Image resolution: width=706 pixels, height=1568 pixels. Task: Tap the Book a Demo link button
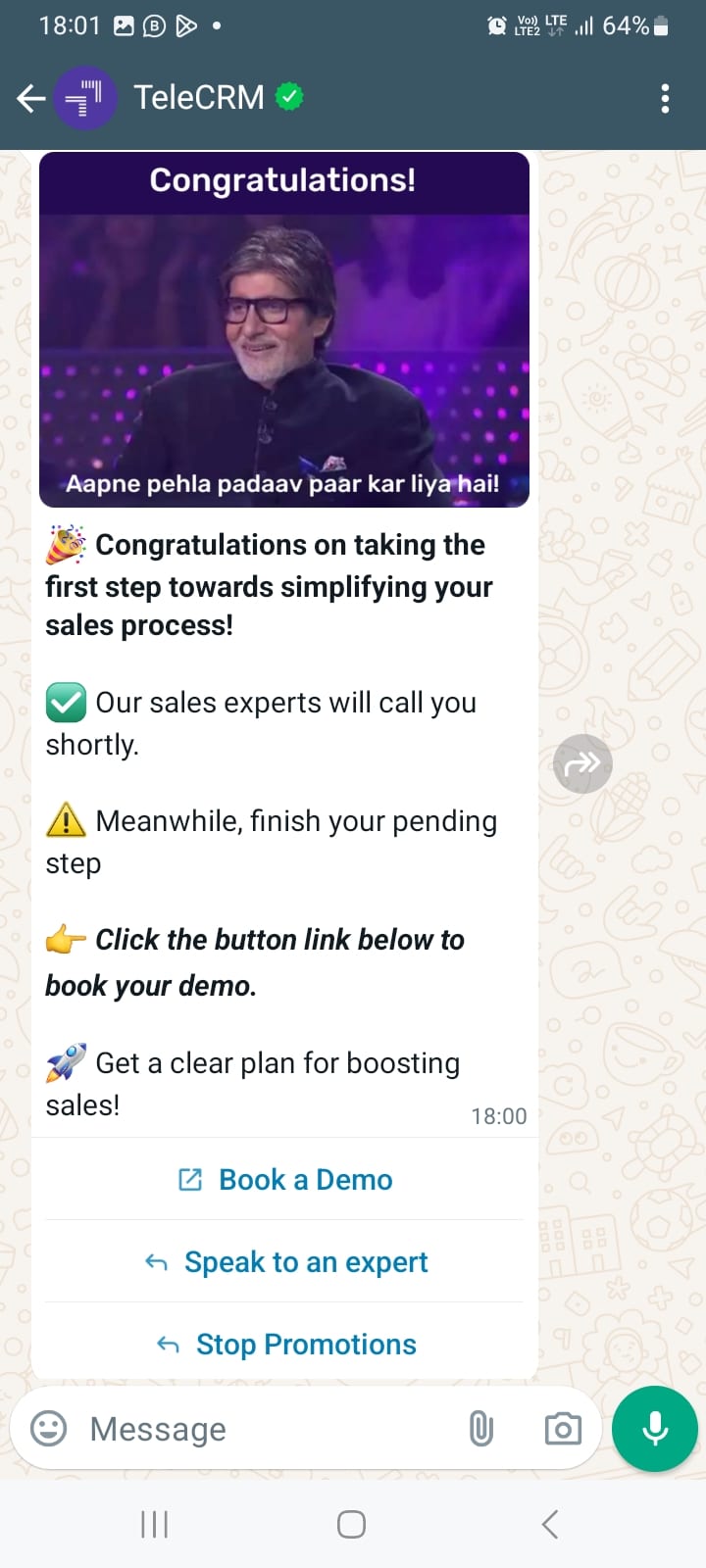[x=284, y=1179]
